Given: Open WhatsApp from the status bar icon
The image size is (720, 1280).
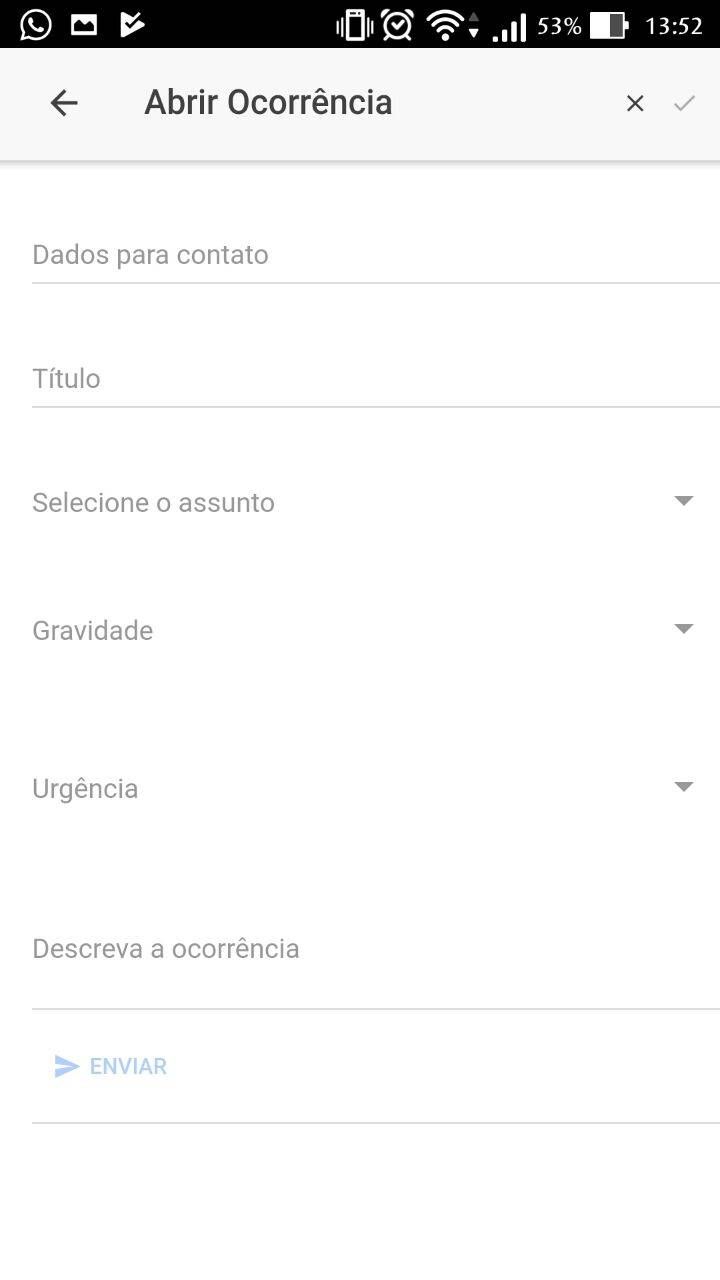Looking at the screenshot, I should coord(34,24).
